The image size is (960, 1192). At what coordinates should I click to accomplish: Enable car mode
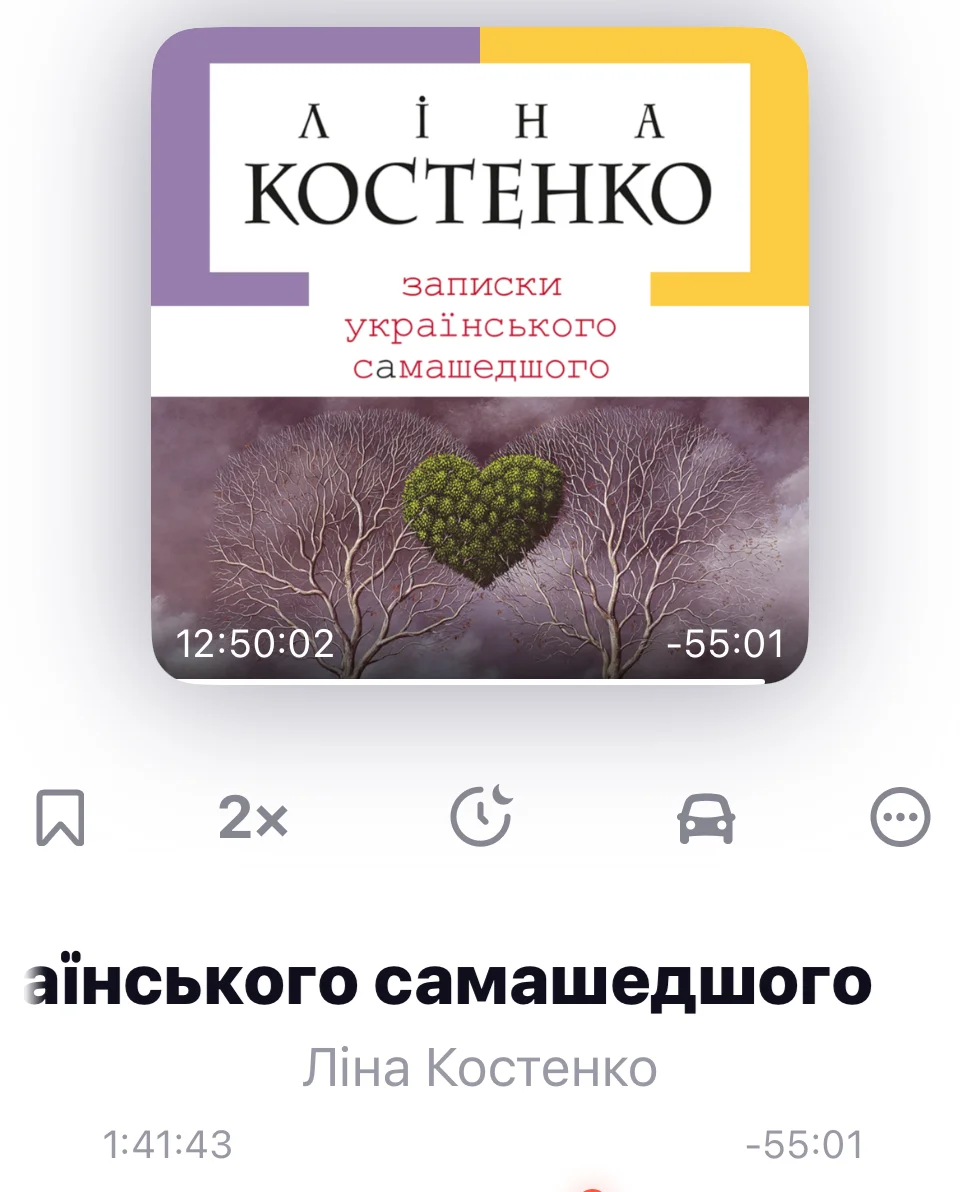coord(706,819)
